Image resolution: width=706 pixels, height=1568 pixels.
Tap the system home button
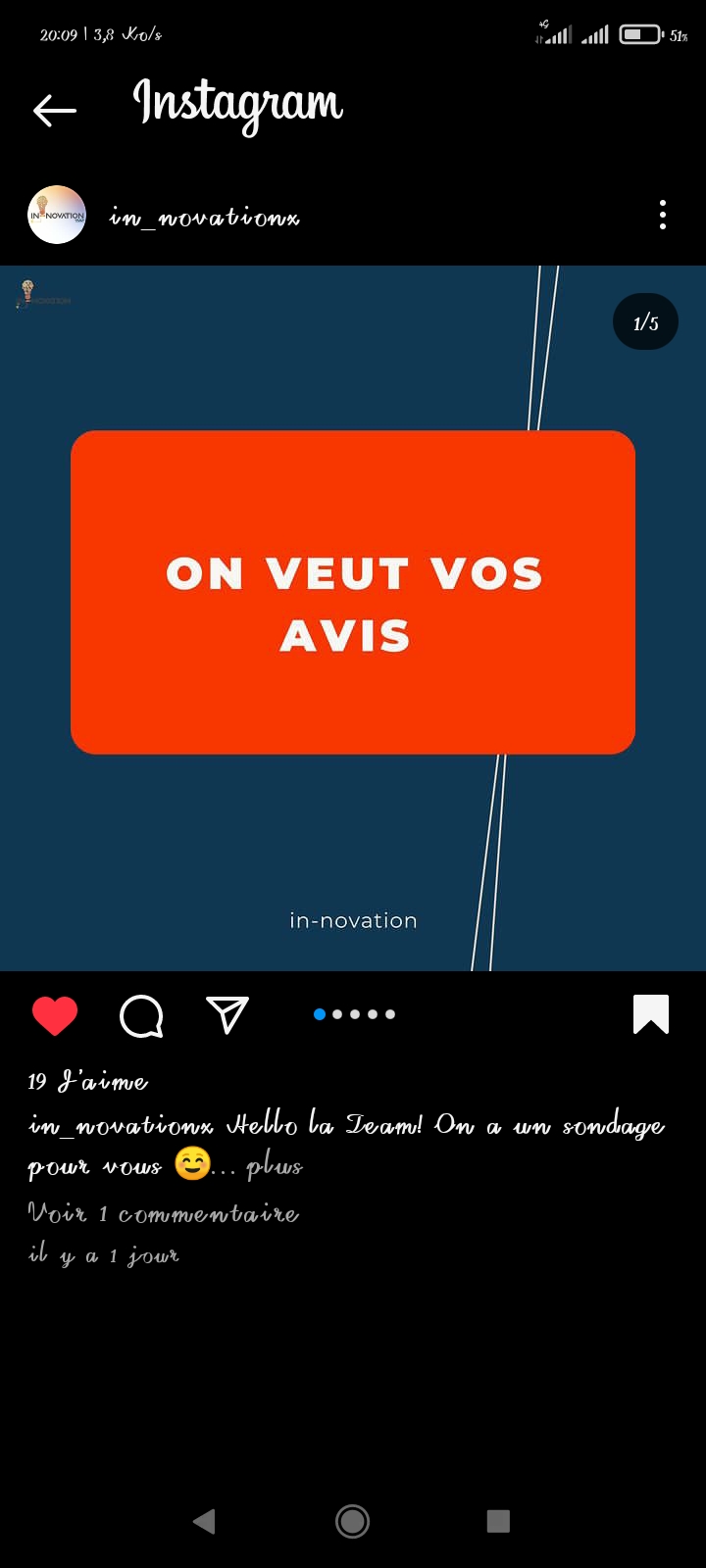click(x=353, y=1521)
